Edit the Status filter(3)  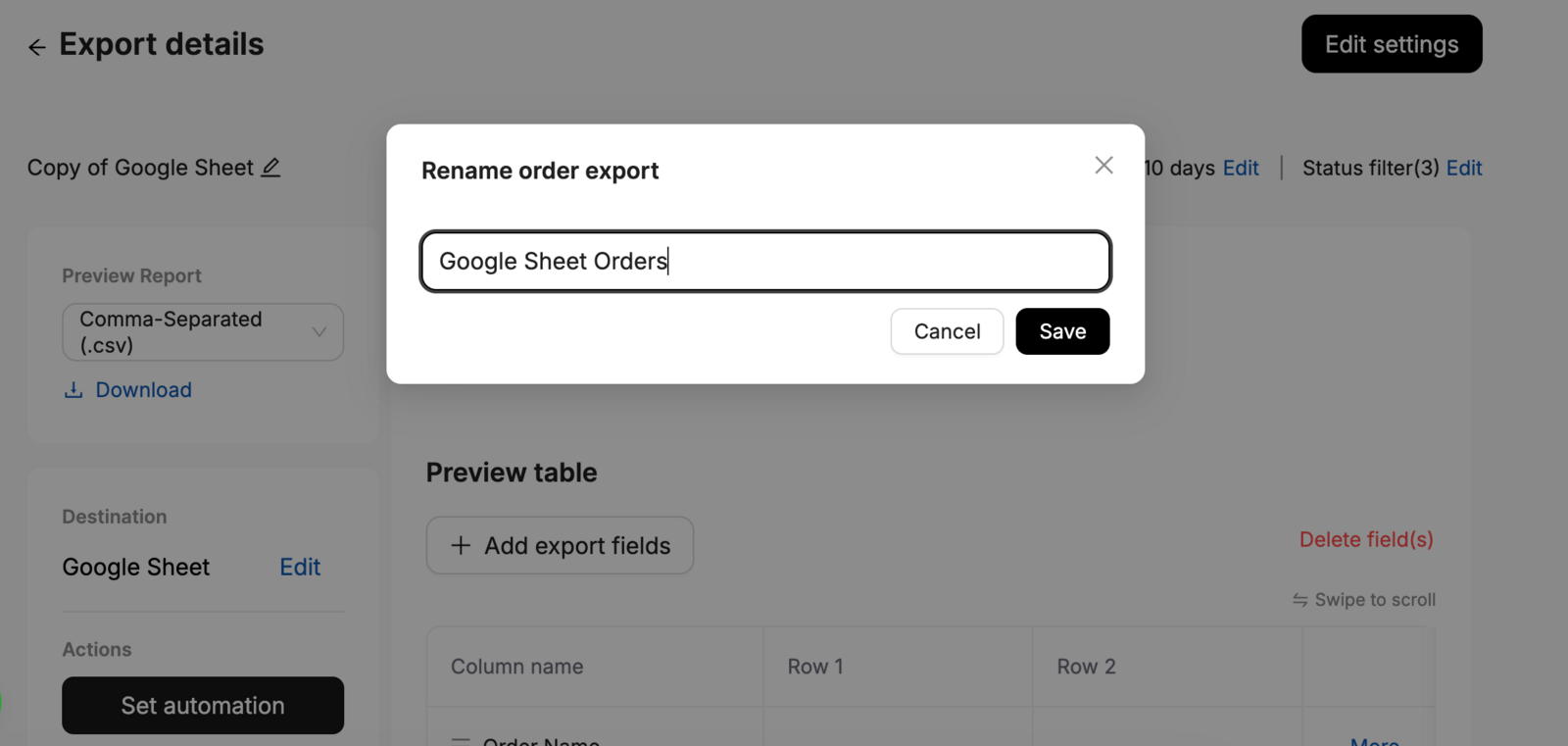(x=1464, y=168)
